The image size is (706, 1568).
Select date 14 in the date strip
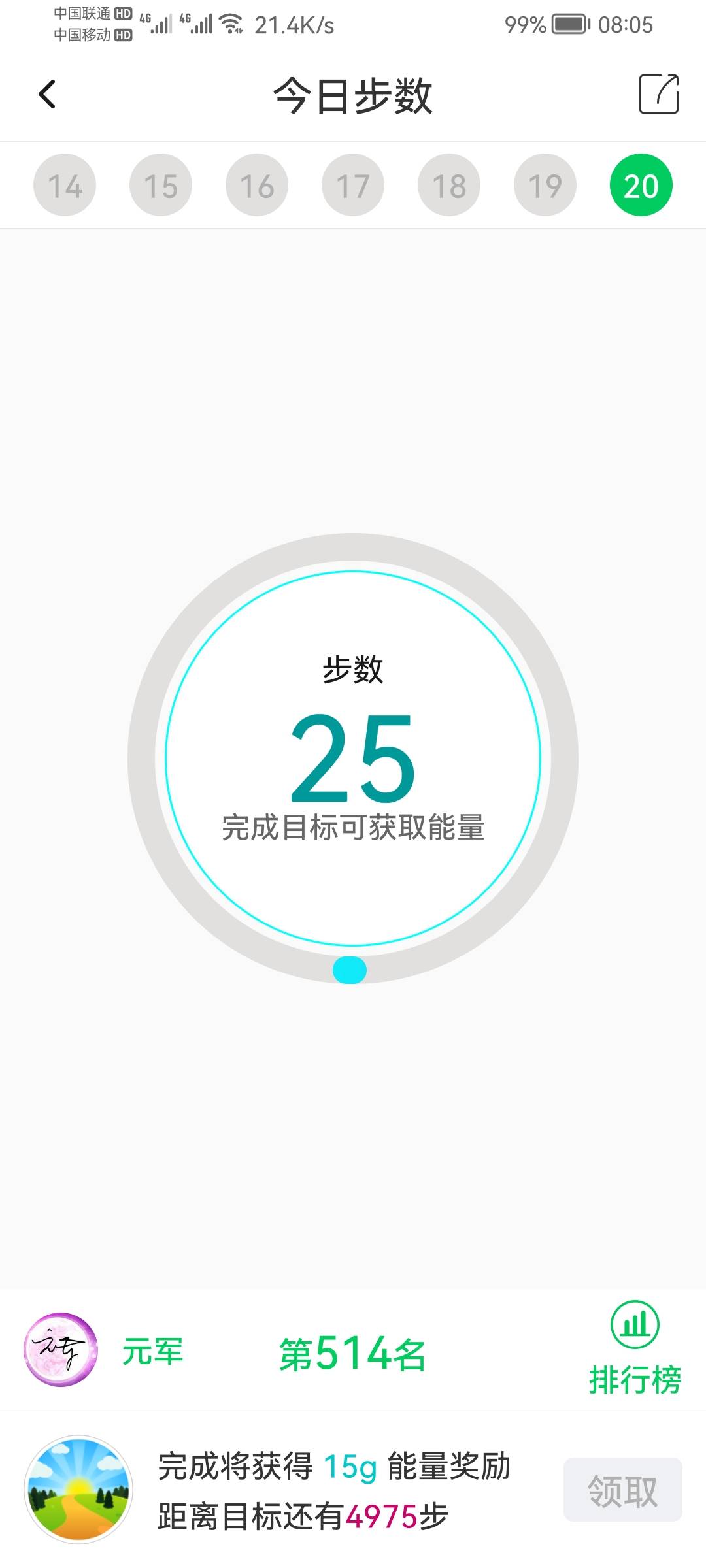(x=63, y=184)
